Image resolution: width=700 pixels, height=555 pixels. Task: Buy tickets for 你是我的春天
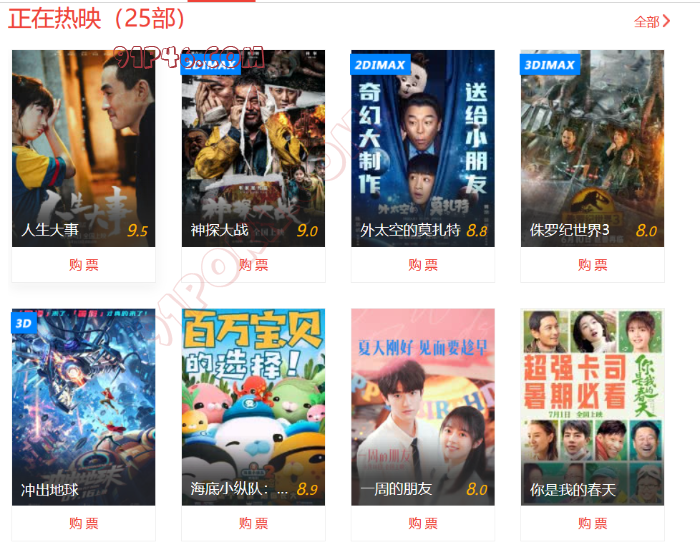click(x=592, y=523)
